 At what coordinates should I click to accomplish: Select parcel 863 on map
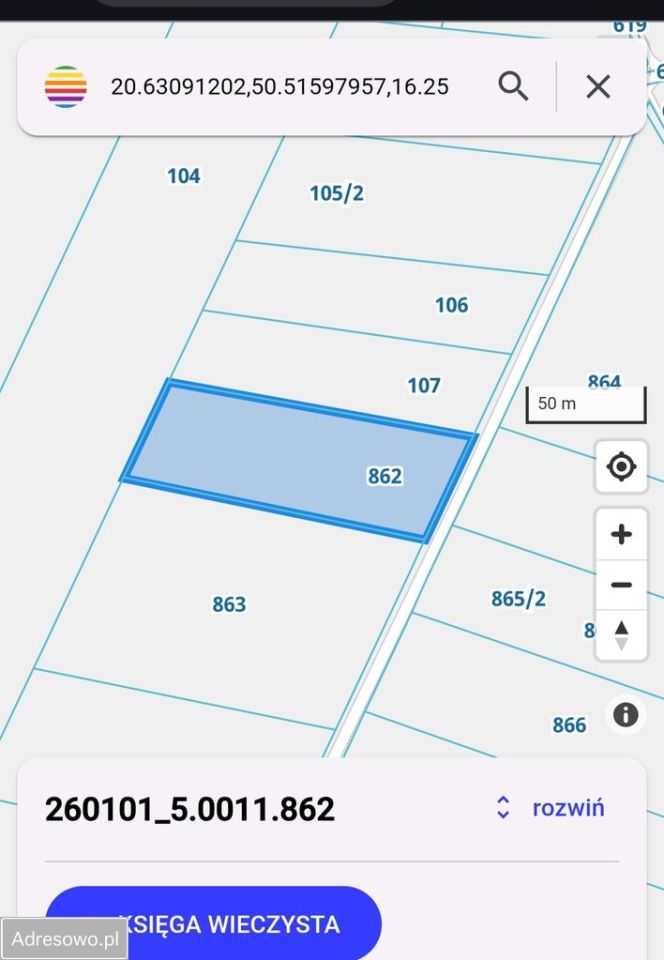point(229,604)
